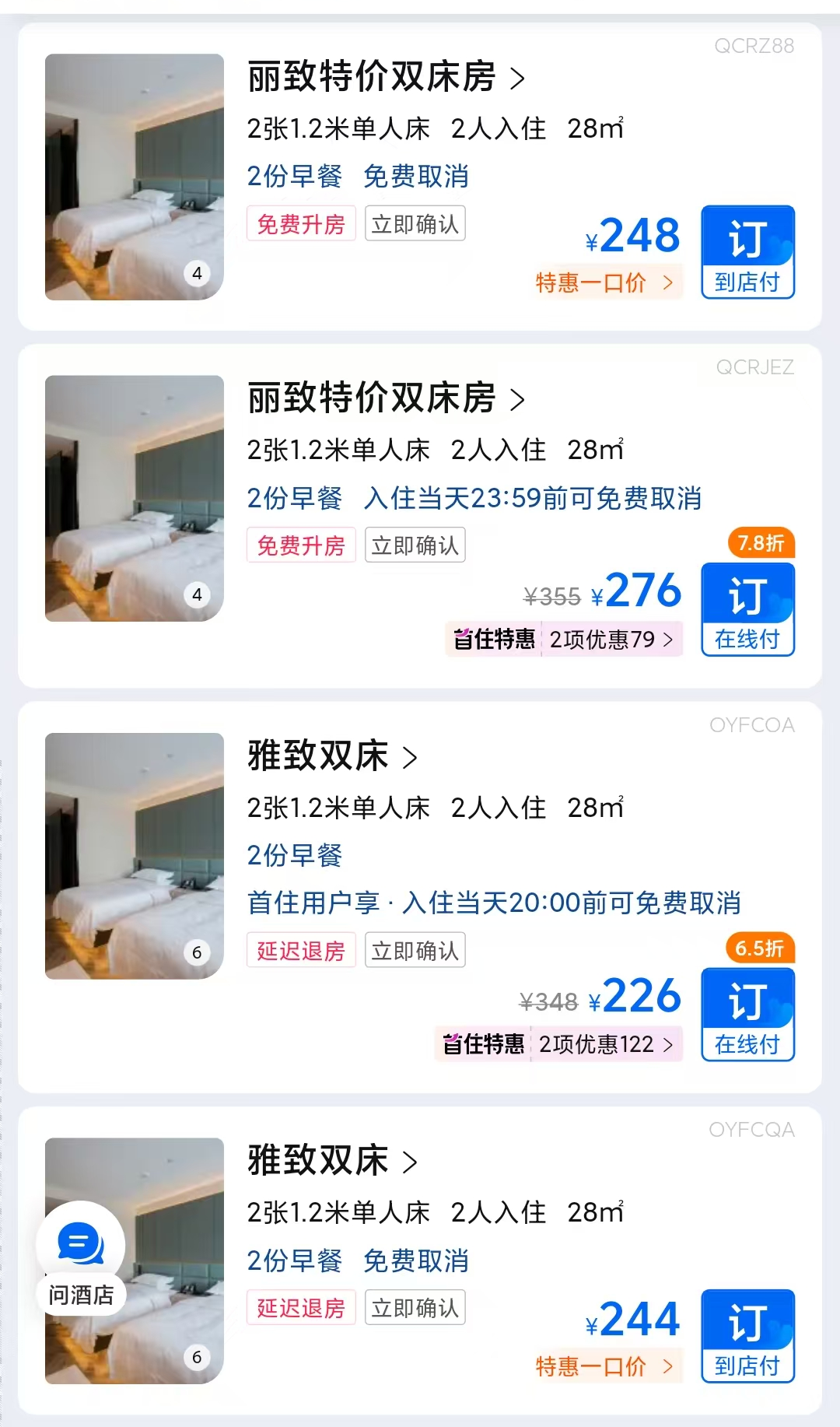Book the ¥248 丽致特价双床房 pay-at-hotel room

747,252
